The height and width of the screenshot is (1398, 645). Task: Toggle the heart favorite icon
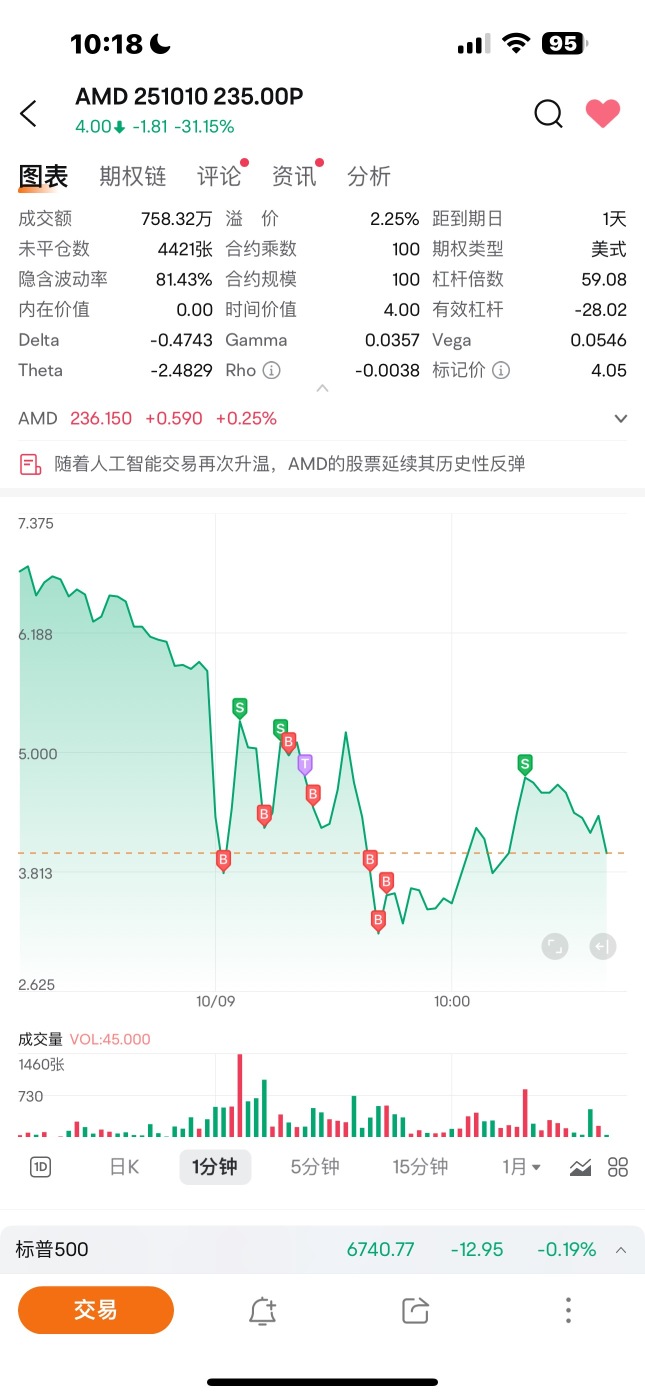[x=603, y=113]
